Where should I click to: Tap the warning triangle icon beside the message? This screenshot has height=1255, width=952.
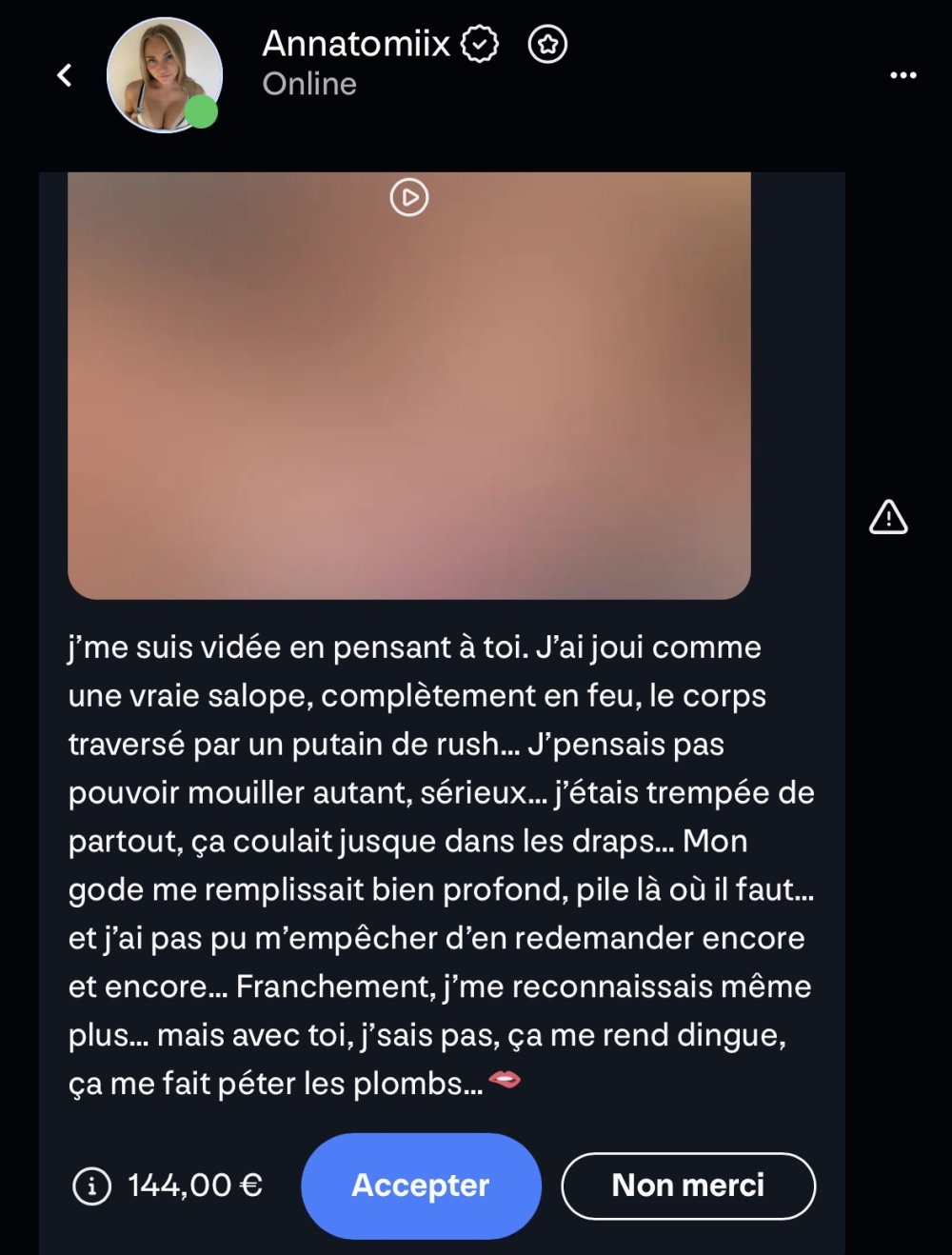pos(888,517)
